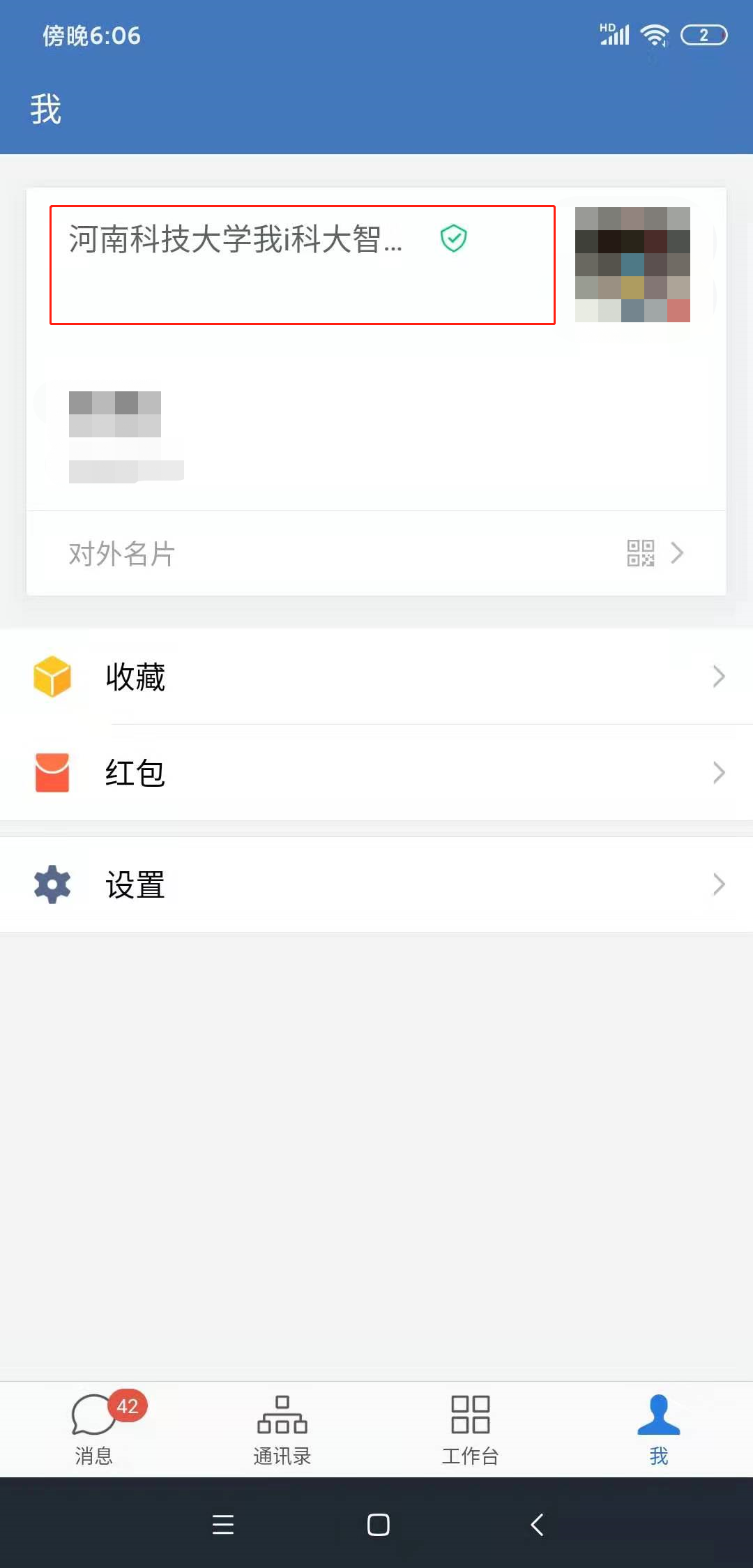Screen dimensions: 753x1568
Task: Switch to the 消息 messages tab
Action: (x=94, y=1430)
